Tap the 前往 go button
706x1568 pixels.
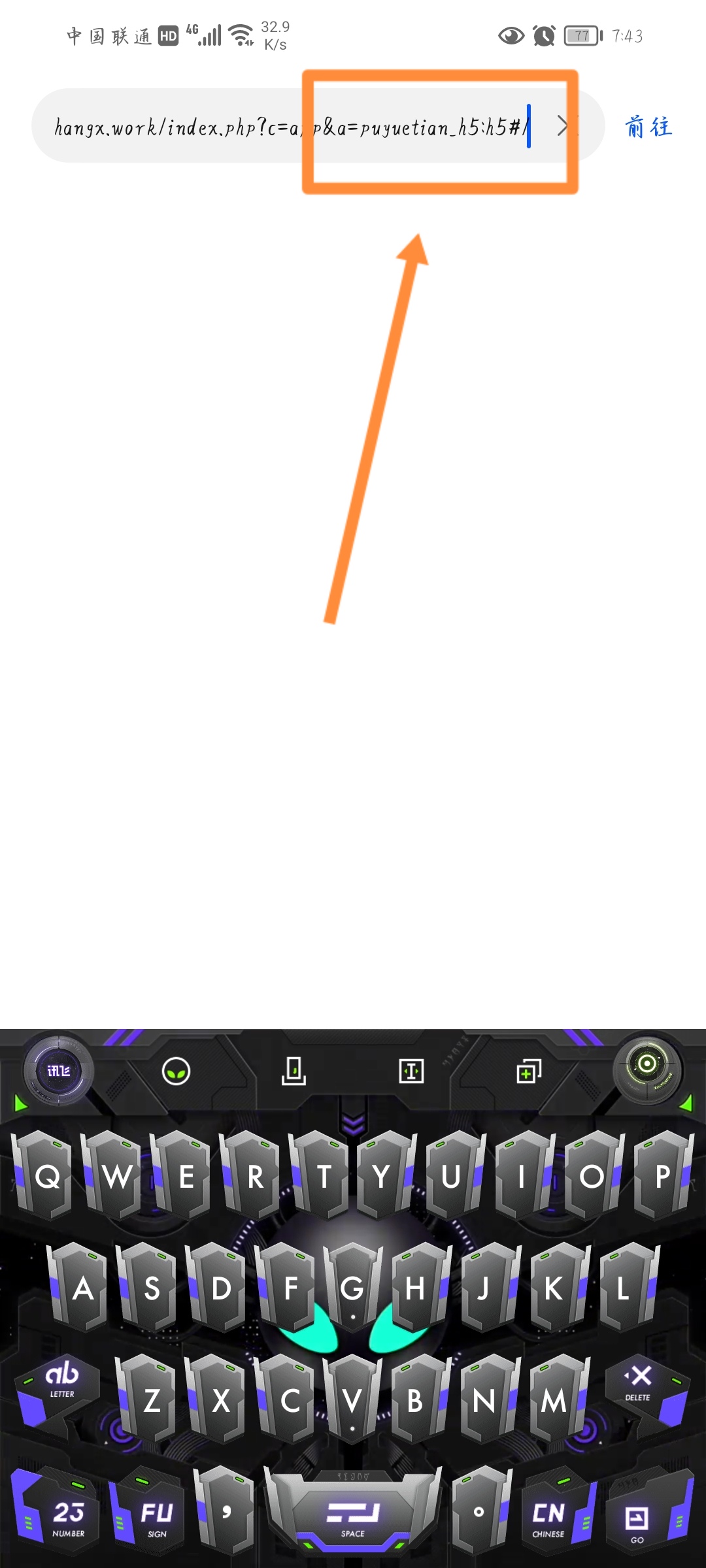[x=648, y=126]
